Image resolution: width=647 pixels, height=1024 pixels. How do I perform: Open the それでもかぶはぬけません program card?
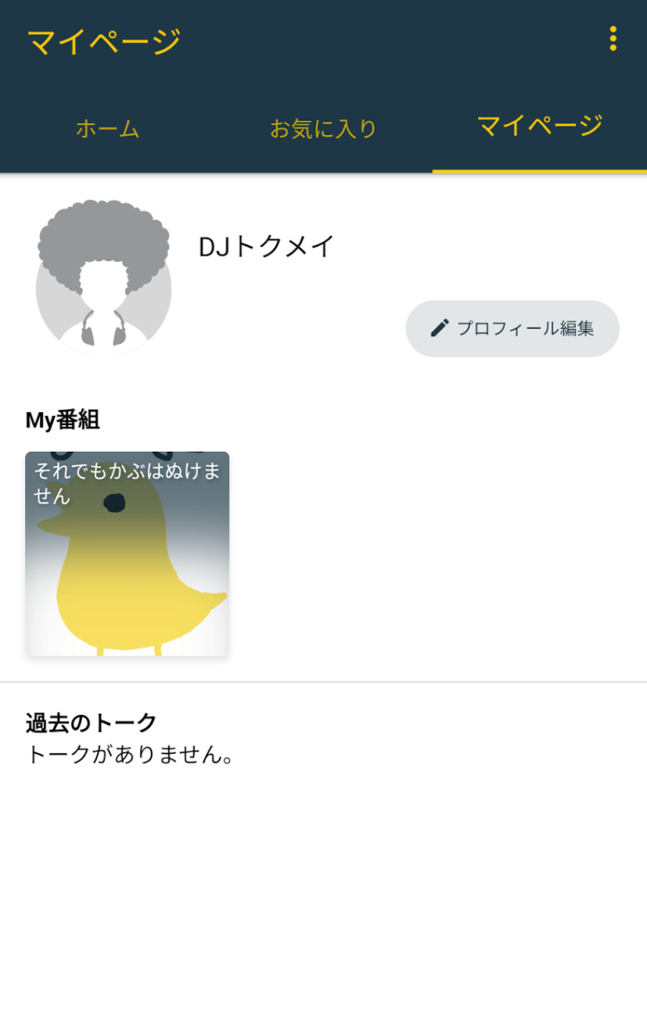(127, 554)
